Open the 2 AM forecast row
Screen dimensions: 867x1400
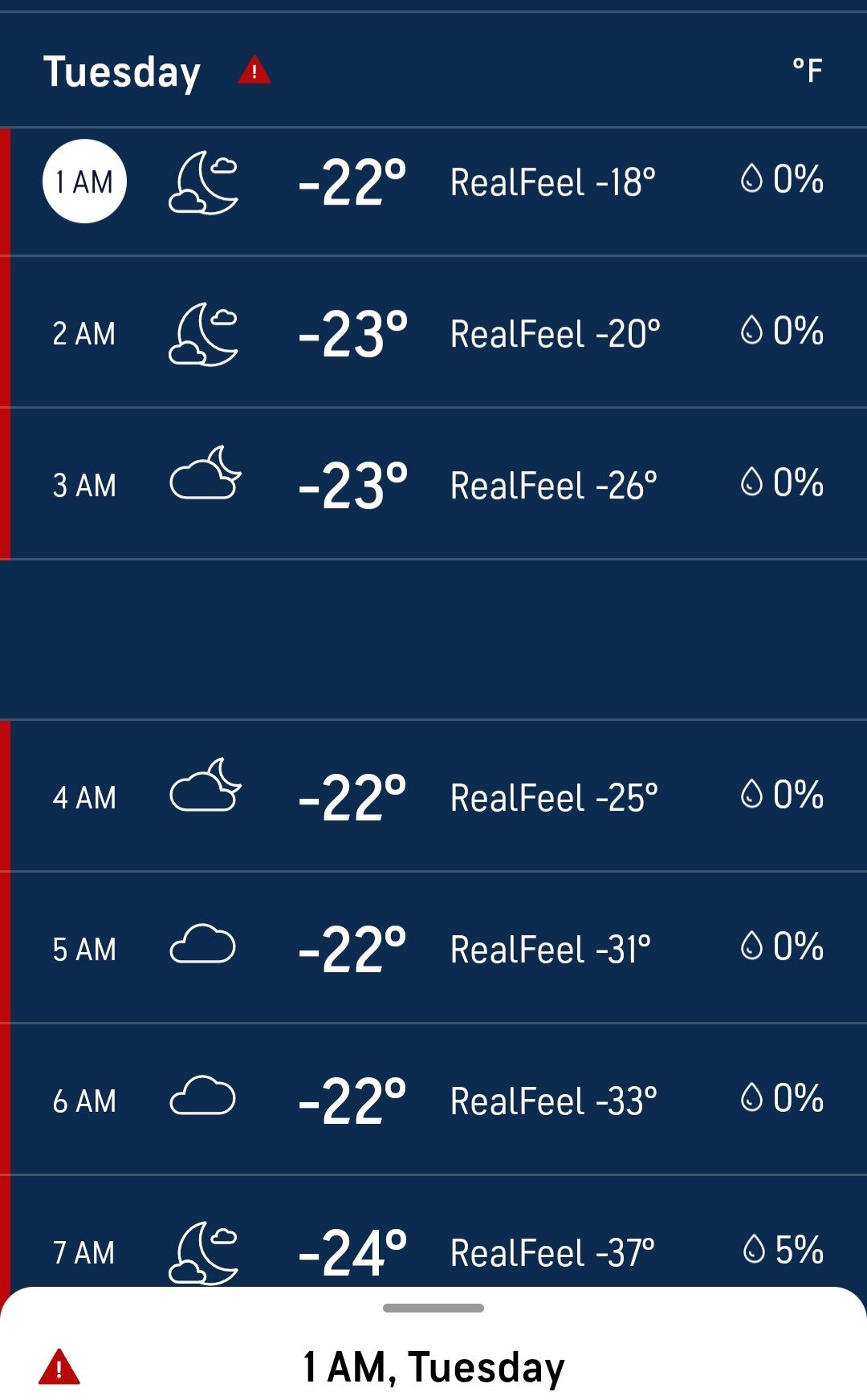433,333
